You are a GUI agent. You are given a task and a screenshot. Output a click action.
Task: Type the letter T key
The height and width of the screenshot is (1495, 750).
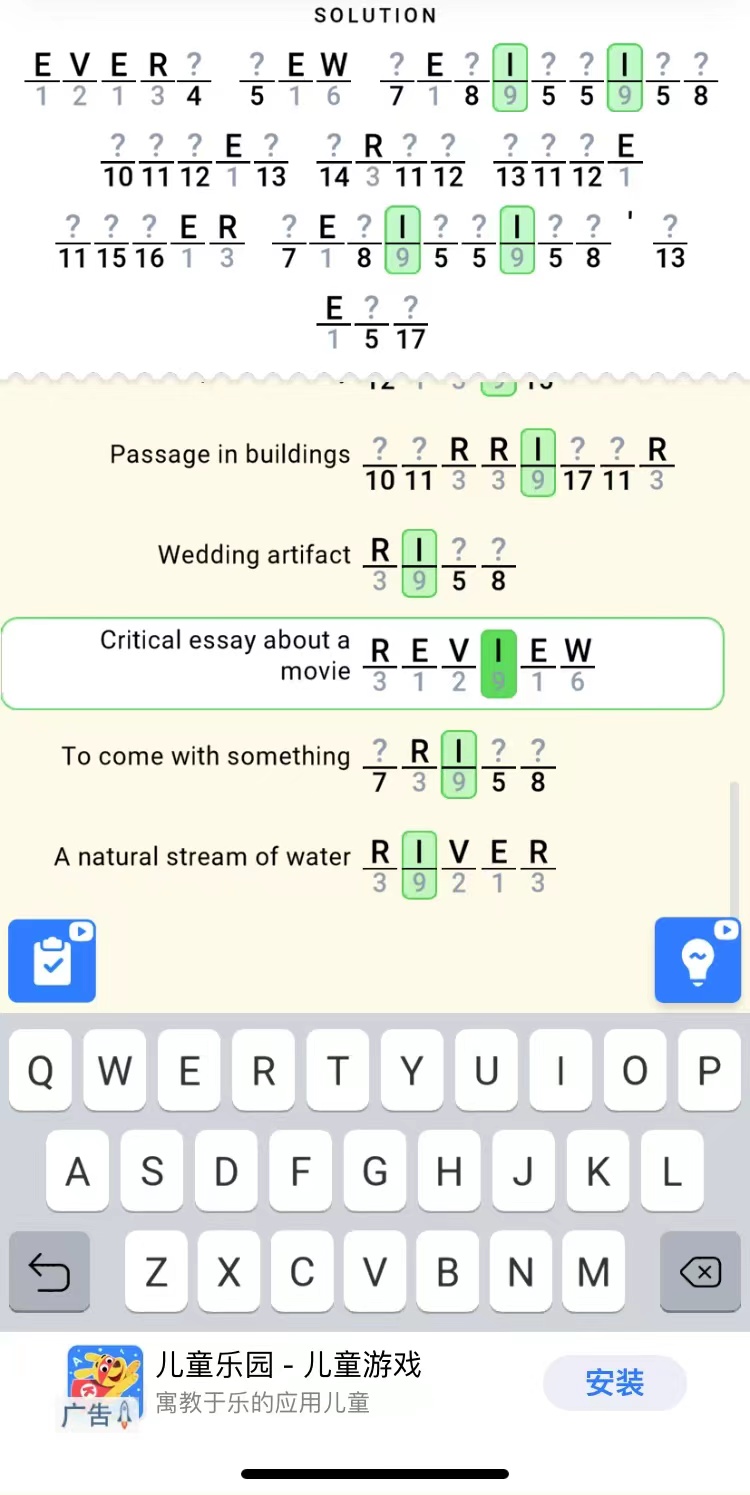coord(338,1071)
